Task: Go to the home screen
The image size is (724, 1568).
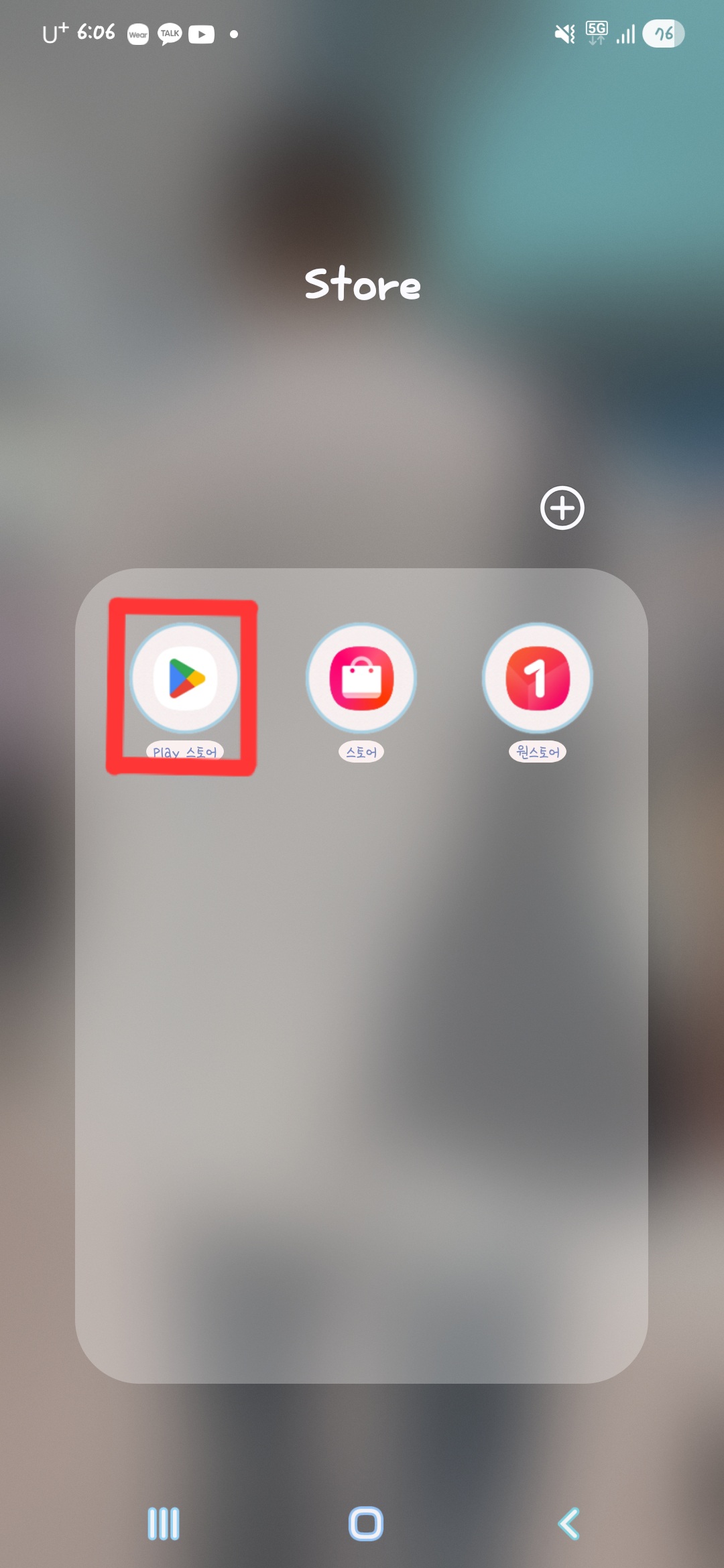Action: click(x=365, y=1524)
